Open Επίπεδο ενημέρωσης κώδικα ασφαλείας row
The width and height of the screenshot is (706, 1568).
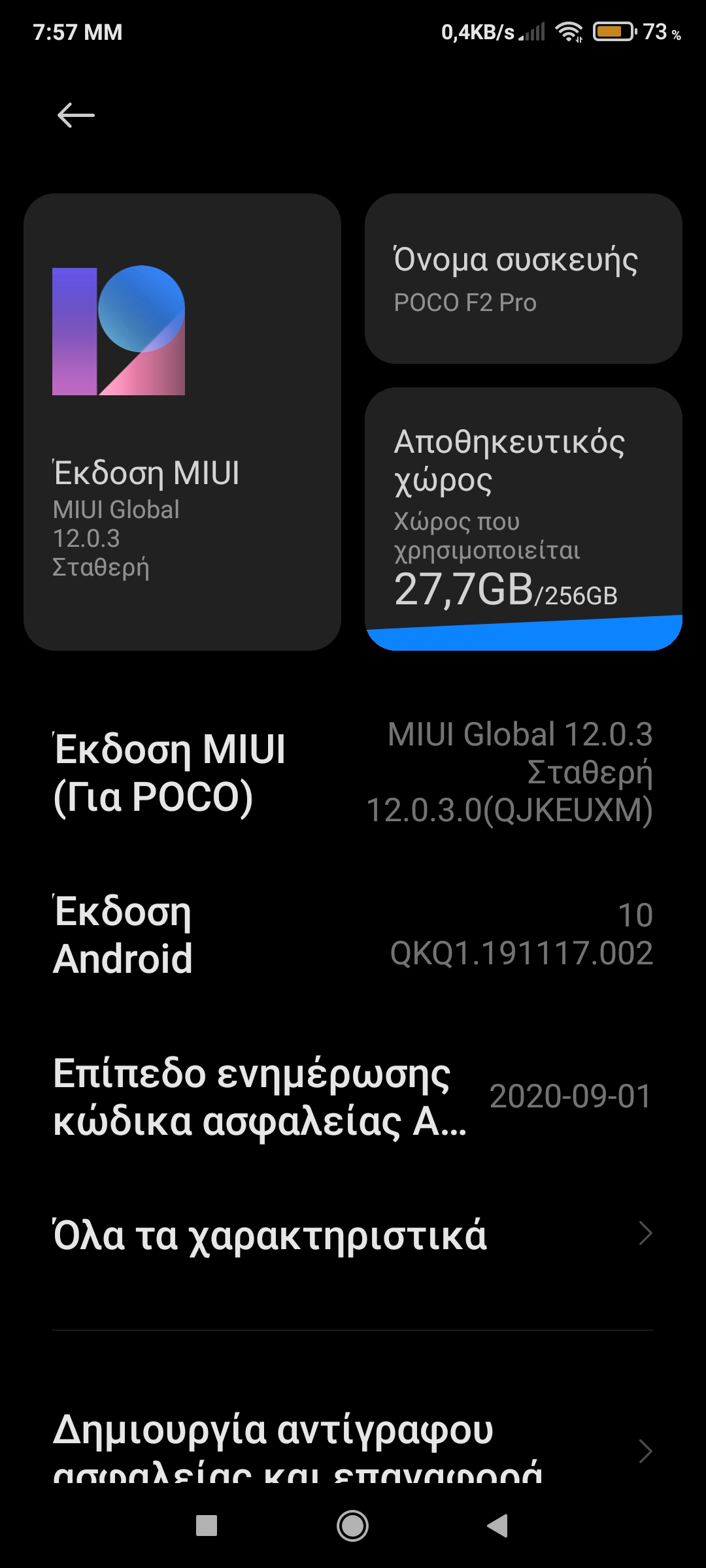click(x=353, y=1096)
